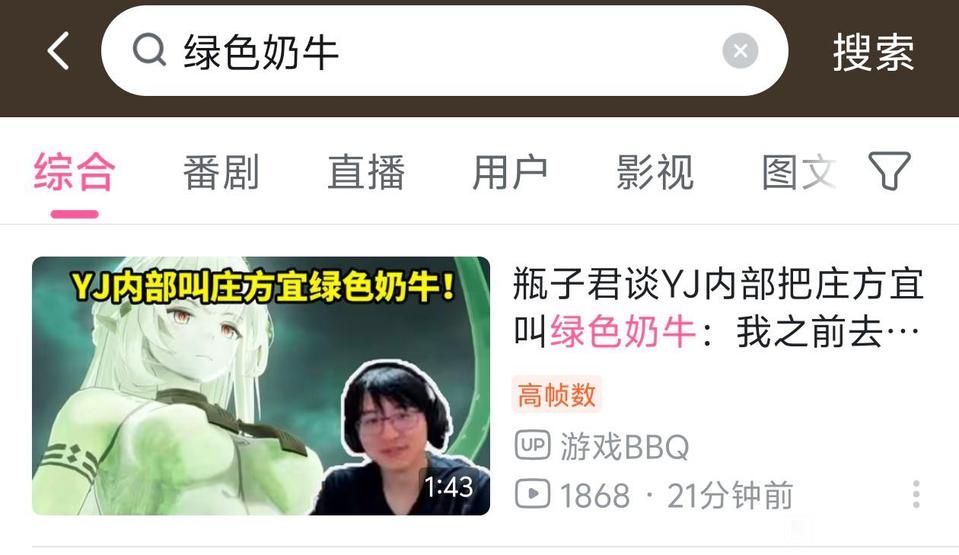The height and width of the screenshot is (555, 959).
Task: Clear the search text with the X button
Action: pos(740,51)
